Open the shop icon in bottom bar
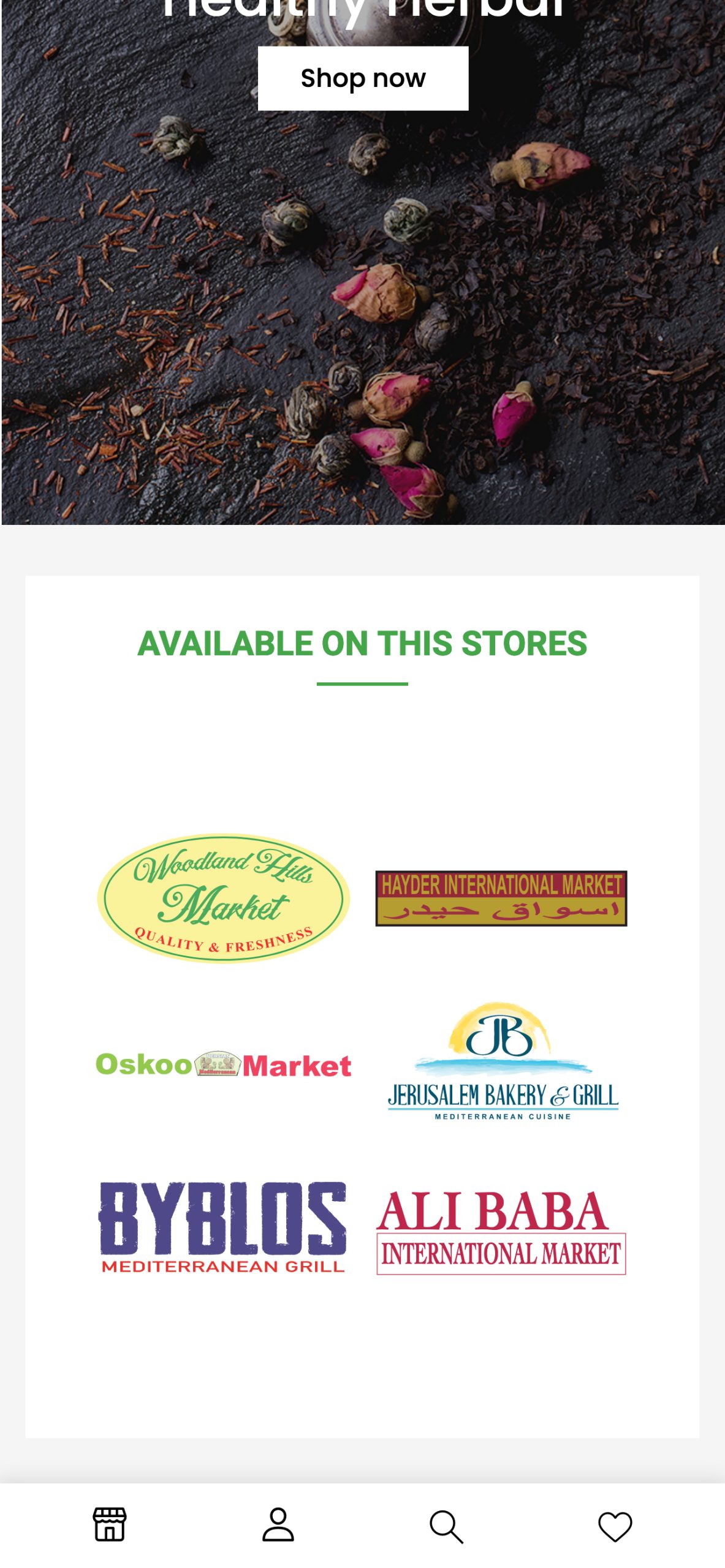Screen dimensions: 725x1568 110,1525
